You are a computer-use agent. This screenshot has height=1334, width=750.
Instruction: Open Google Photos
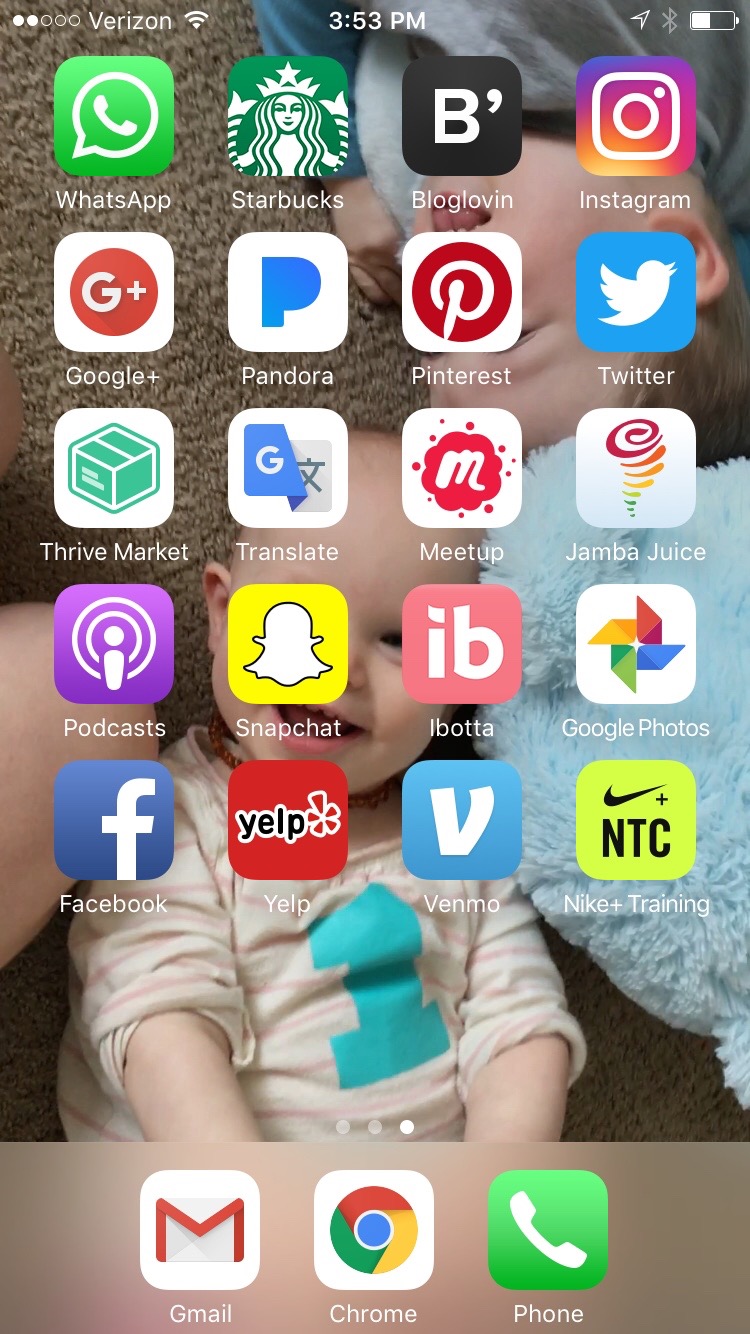pos(636,644)
